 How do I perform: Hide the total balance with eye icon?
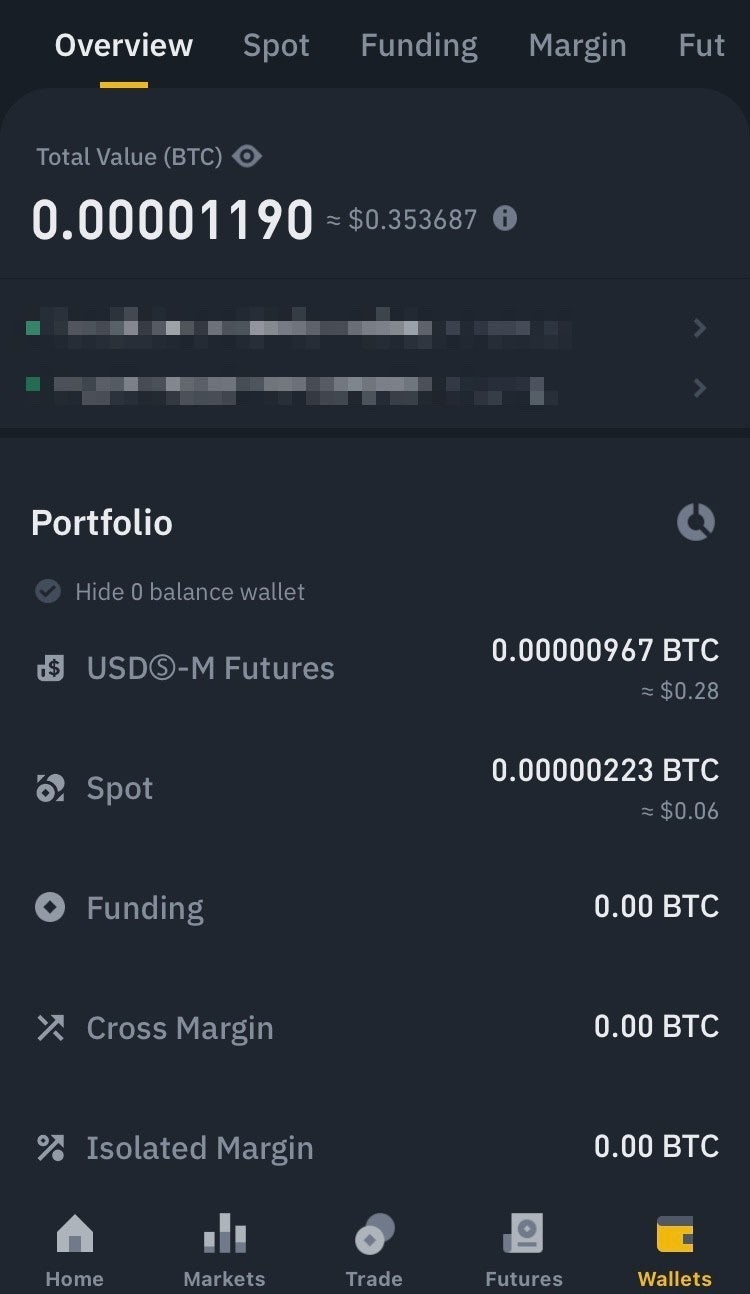coord(247,156)
